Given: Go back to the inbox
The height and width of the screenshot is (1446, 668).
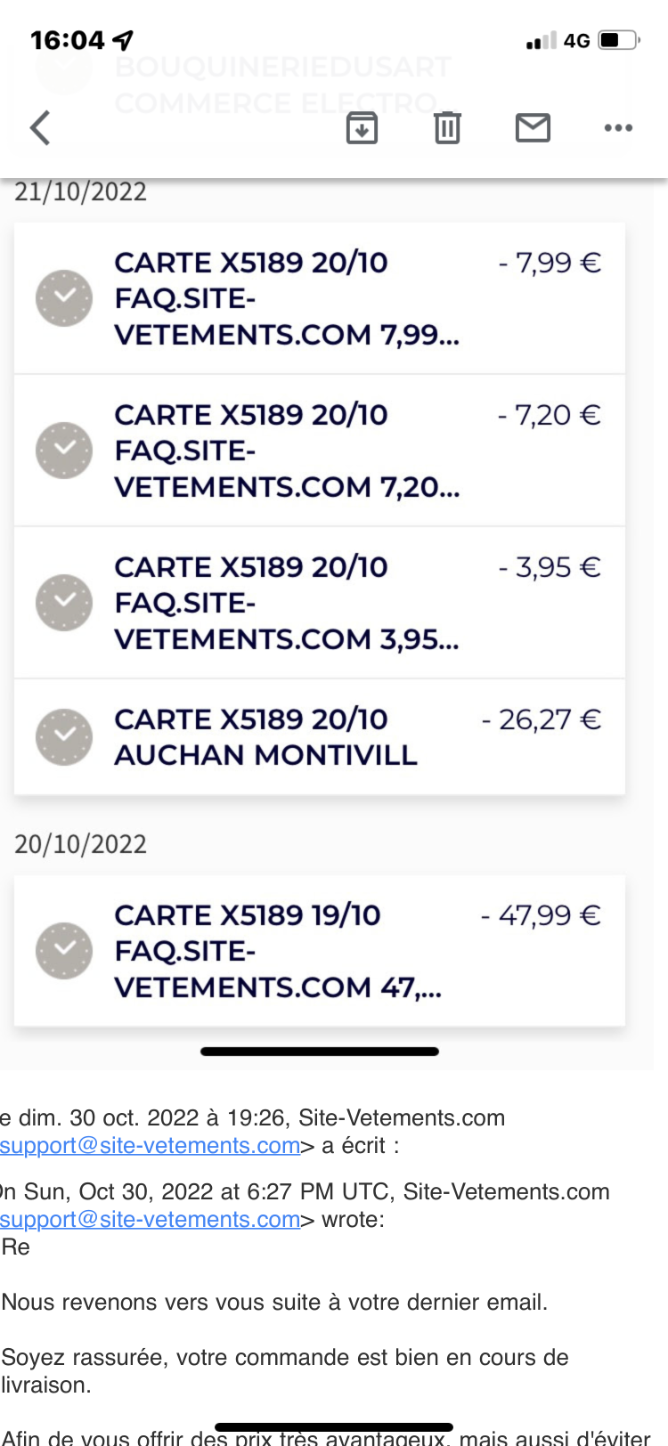Looking at the screenshot, I should click(x=40, y=128).
